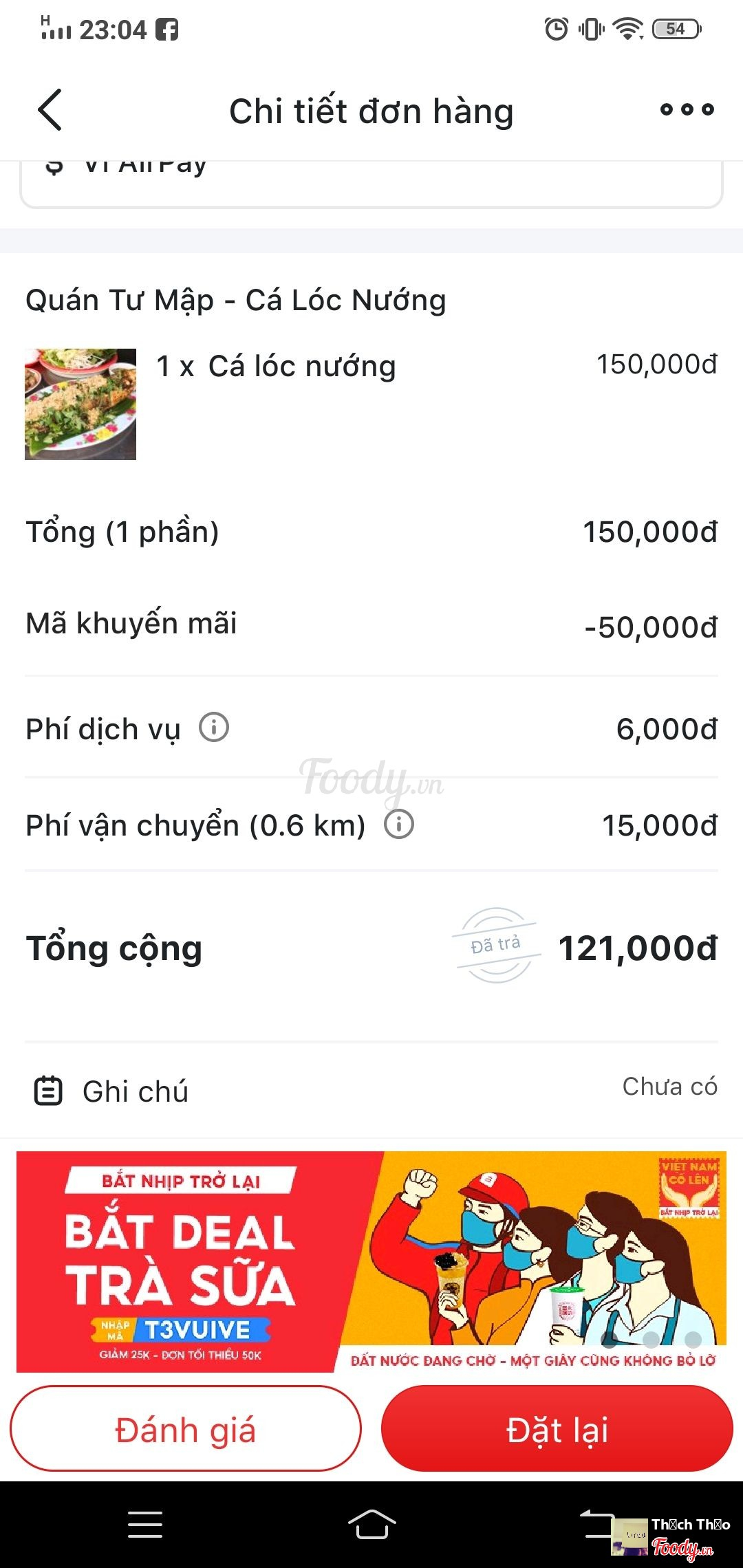Open the Ghi chú note row
Screen dimensions: 743x1568
[371, 1091]
